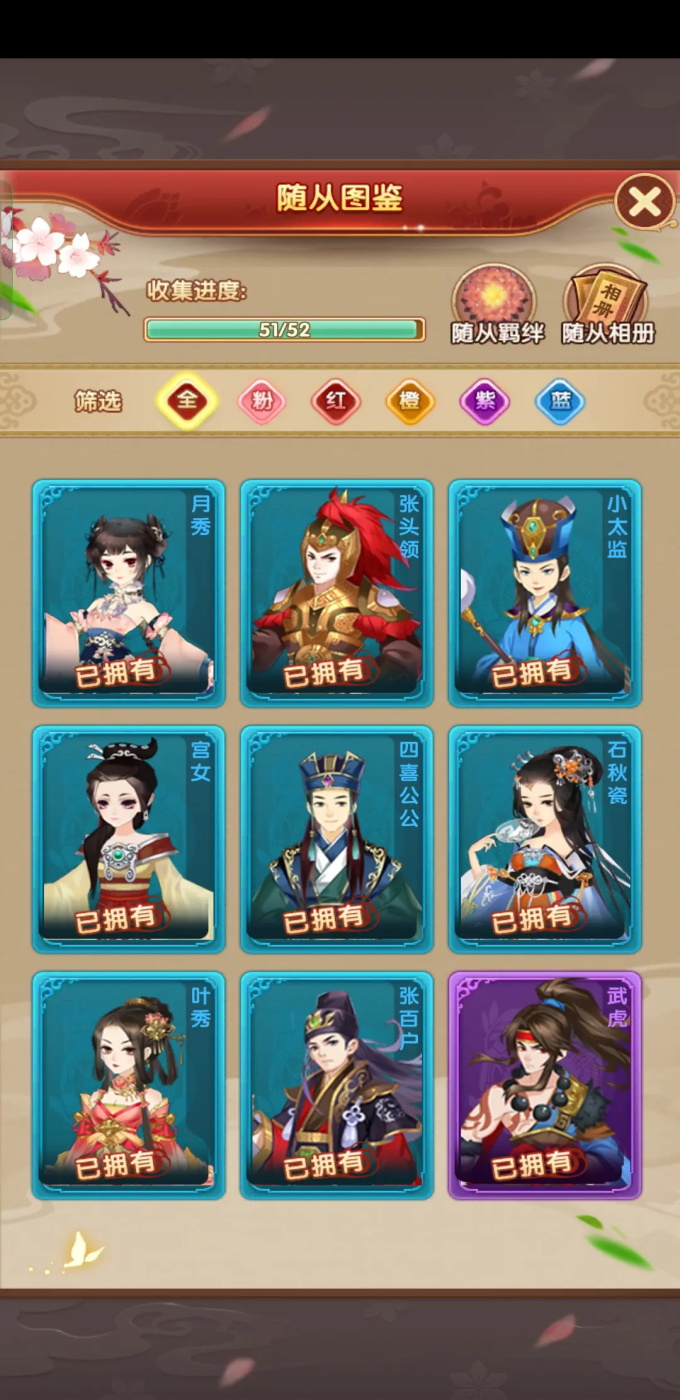Switch to the 紫 filter
Viewport: 680px width, 1400px height.
[x=485, y=402]
